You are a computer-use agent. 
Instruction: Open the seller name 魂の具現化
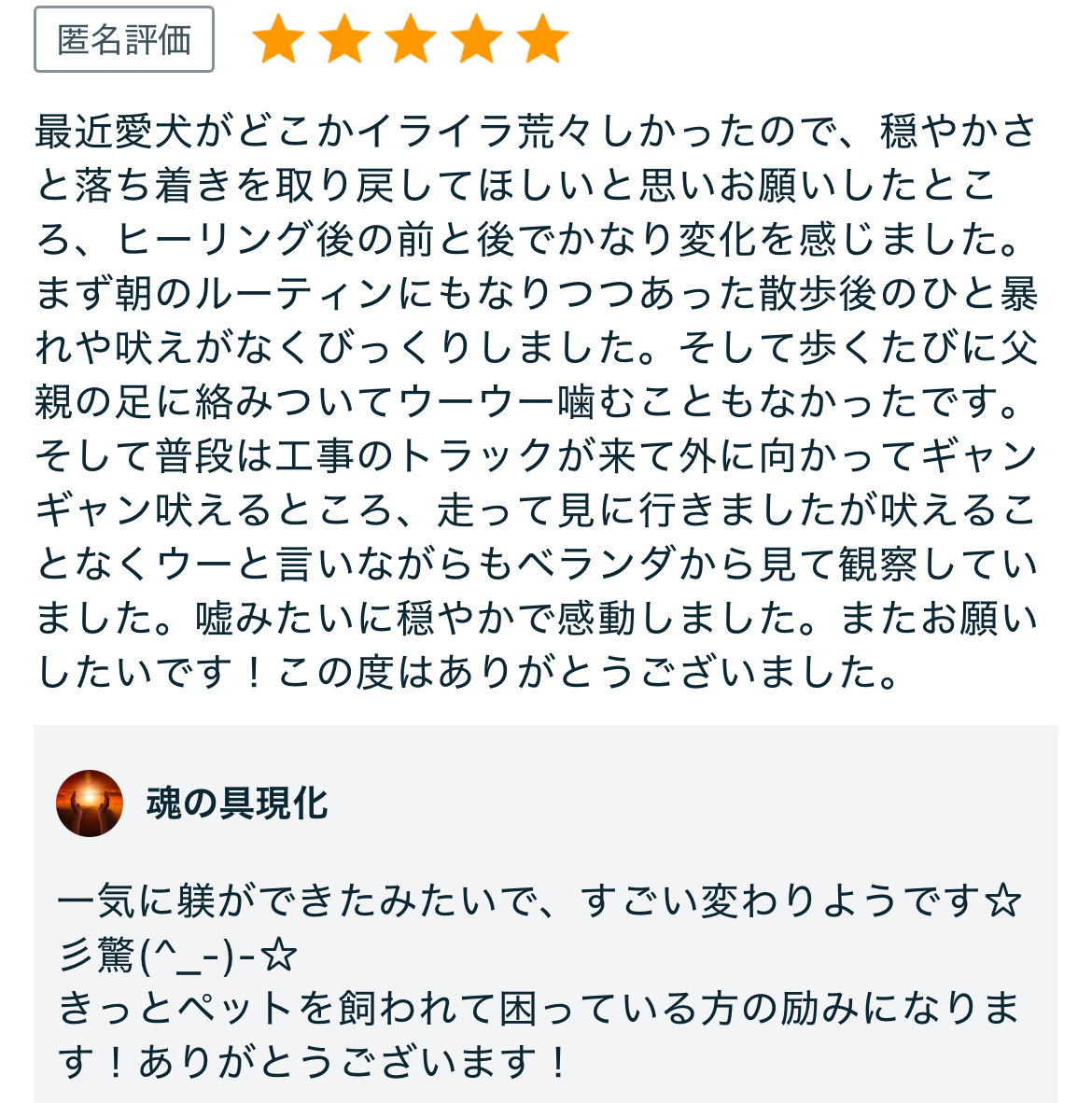pos(237,803)
